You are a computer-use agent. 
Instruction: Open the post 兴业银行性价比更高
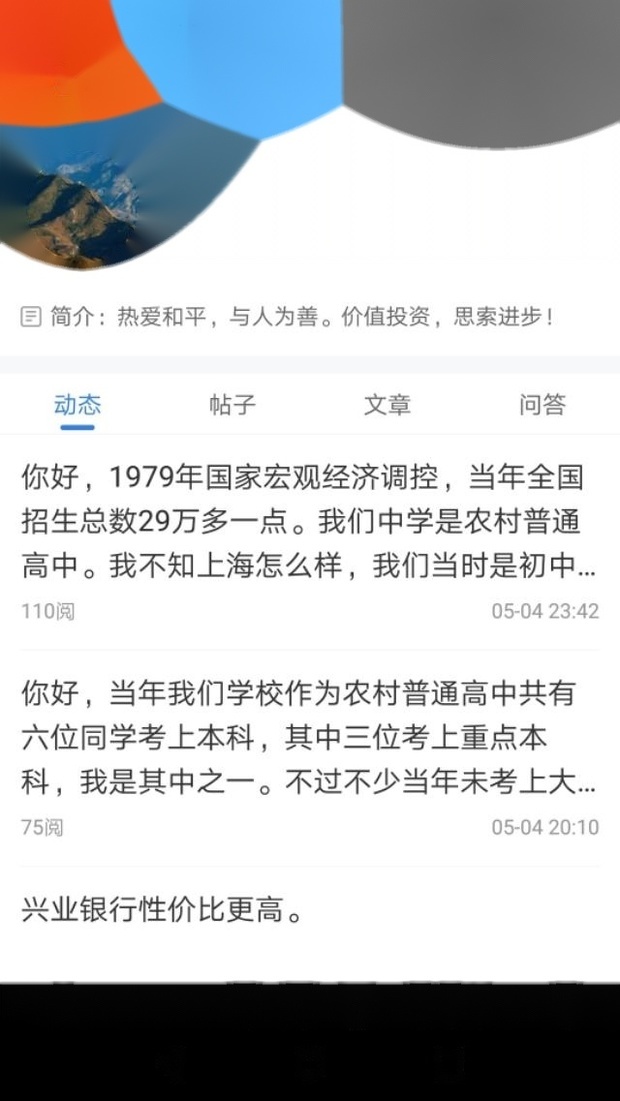162,911
